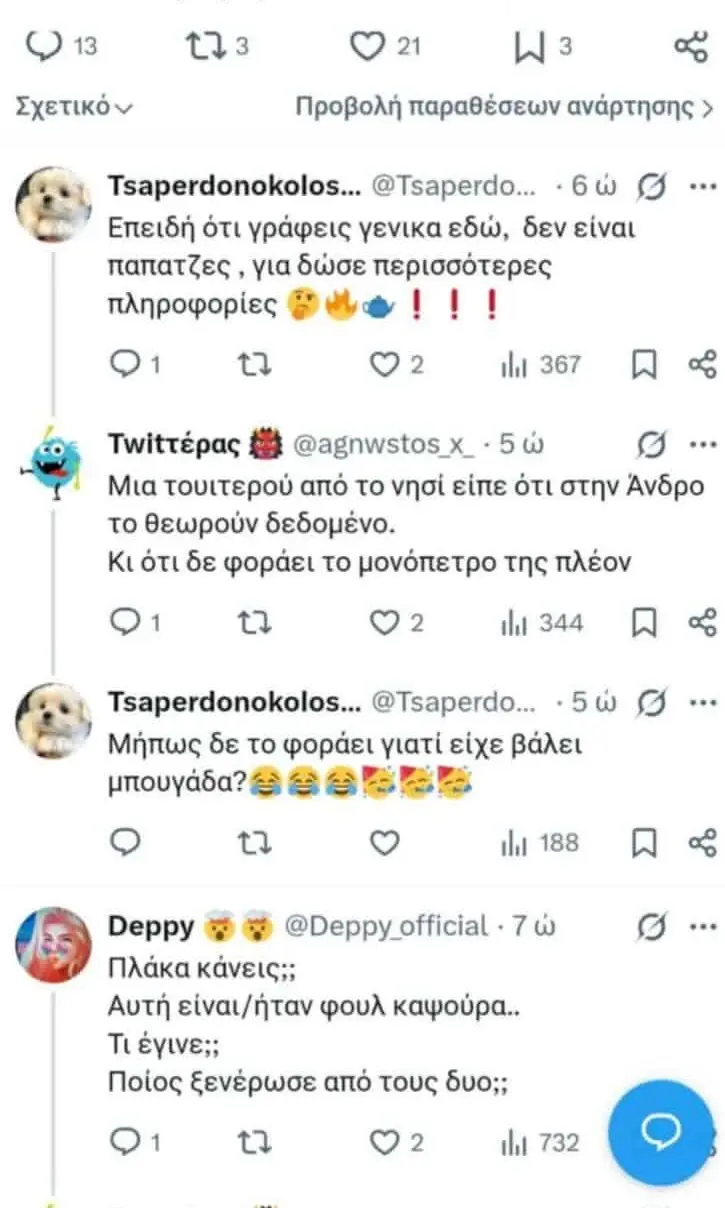The width and height of the screenshot is (725, 1208).
Task: Repost the Tsaperdonokolos reply about παπατζες
Action: (255, 365)
